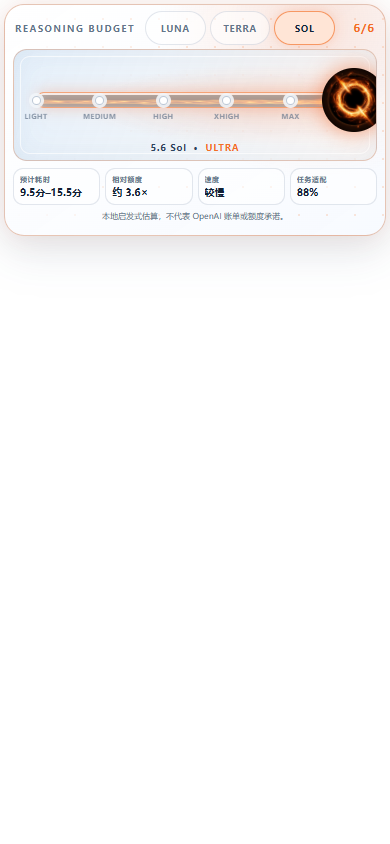Select the TERRA model tab
This screenshot has width=390, height=844.
point(240,28)
